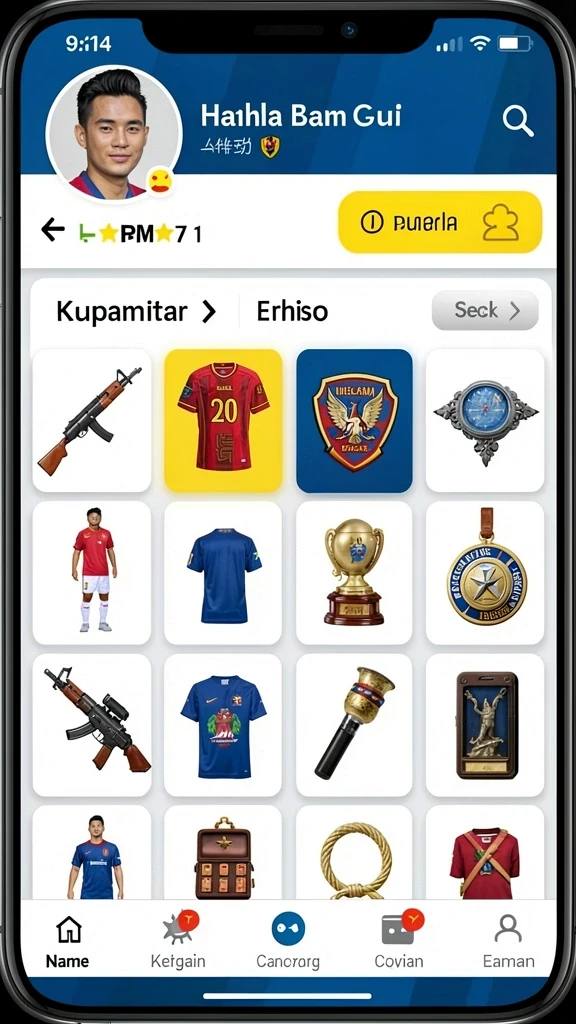576x1024 pixels.
Task: Choose the gold star medal tile
Action: [485, 573]
